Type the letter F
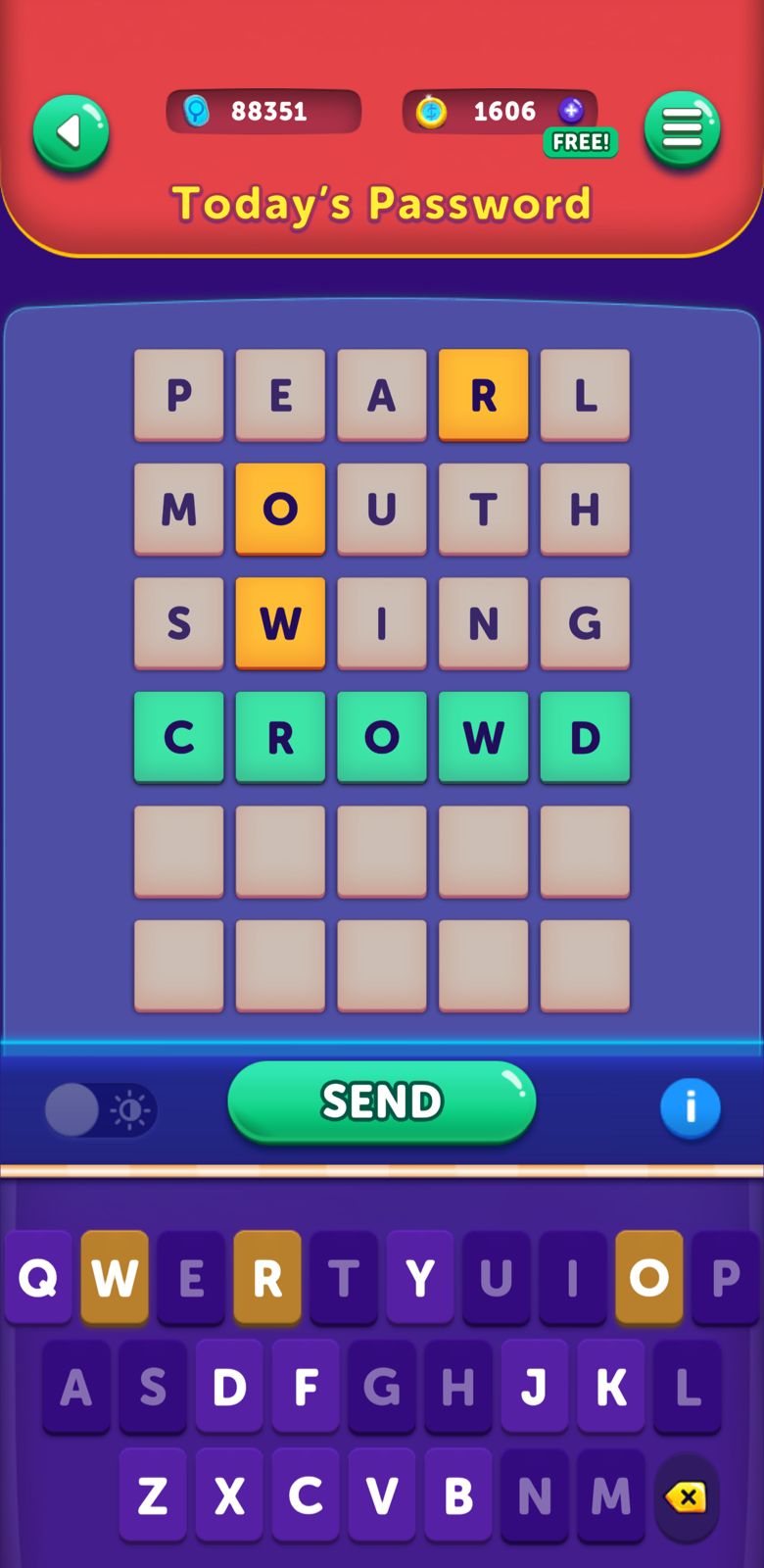The image size is (764, 1568). (306, 1388)
